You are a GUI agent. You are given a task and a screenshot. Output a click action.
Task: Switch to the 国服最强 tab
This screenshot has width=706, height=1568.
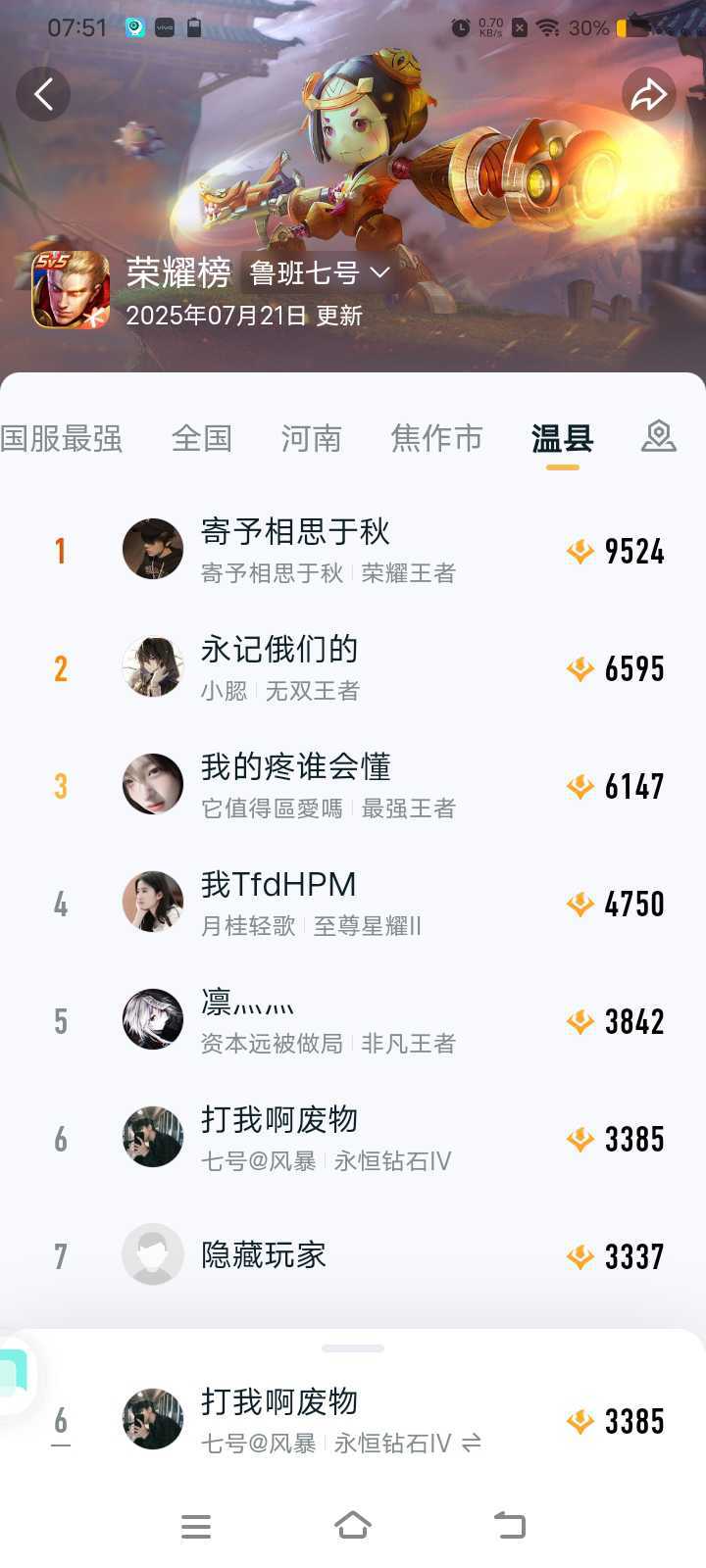61,438
